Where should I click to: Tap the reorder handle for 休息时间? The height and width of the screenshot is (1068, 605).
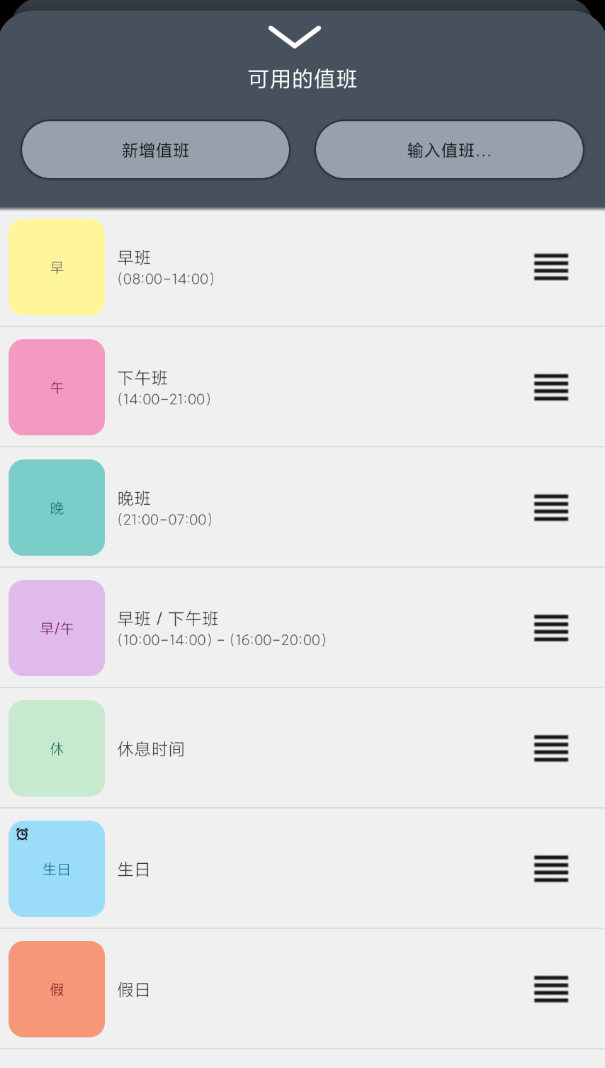point(551,748)
